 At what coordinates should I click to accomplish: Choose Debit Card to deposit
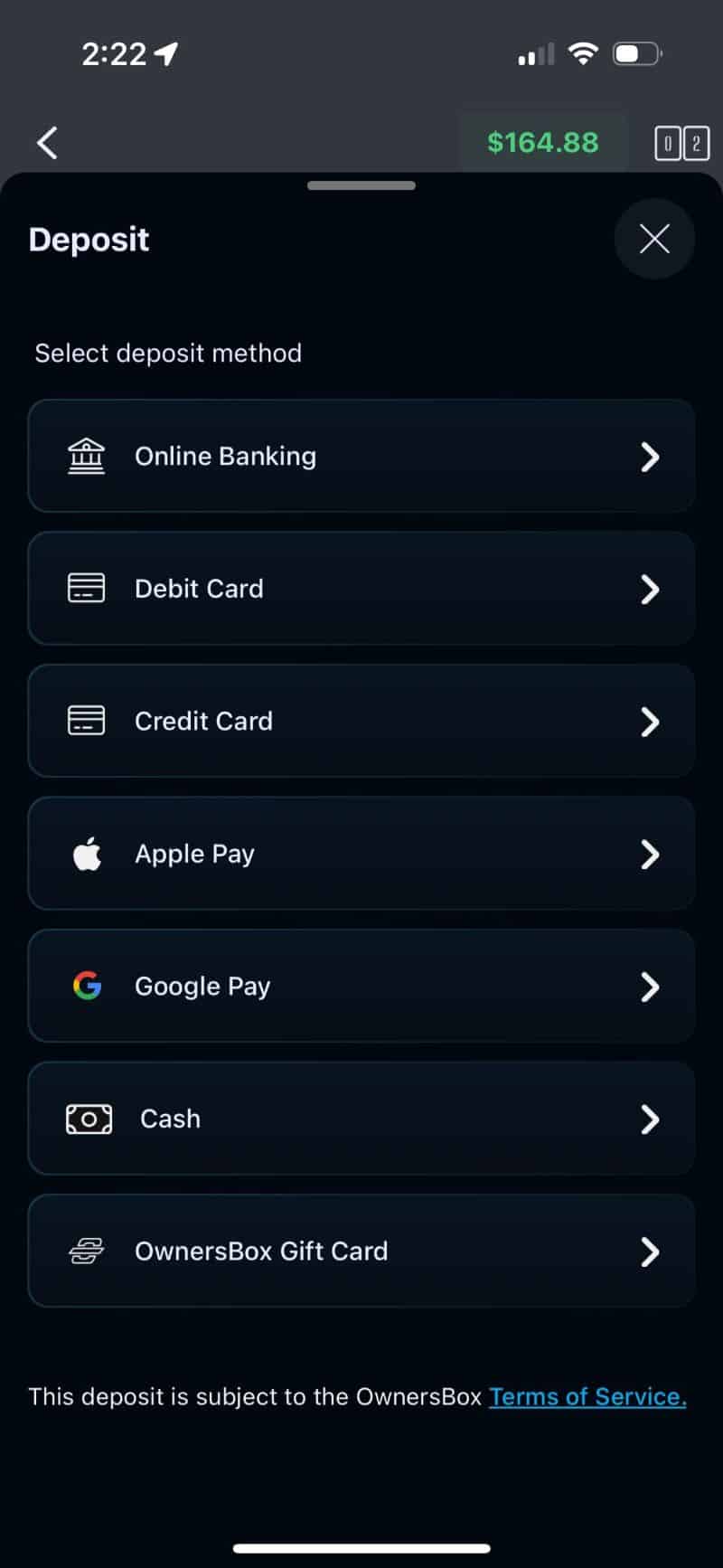click(x=361, y=589)
